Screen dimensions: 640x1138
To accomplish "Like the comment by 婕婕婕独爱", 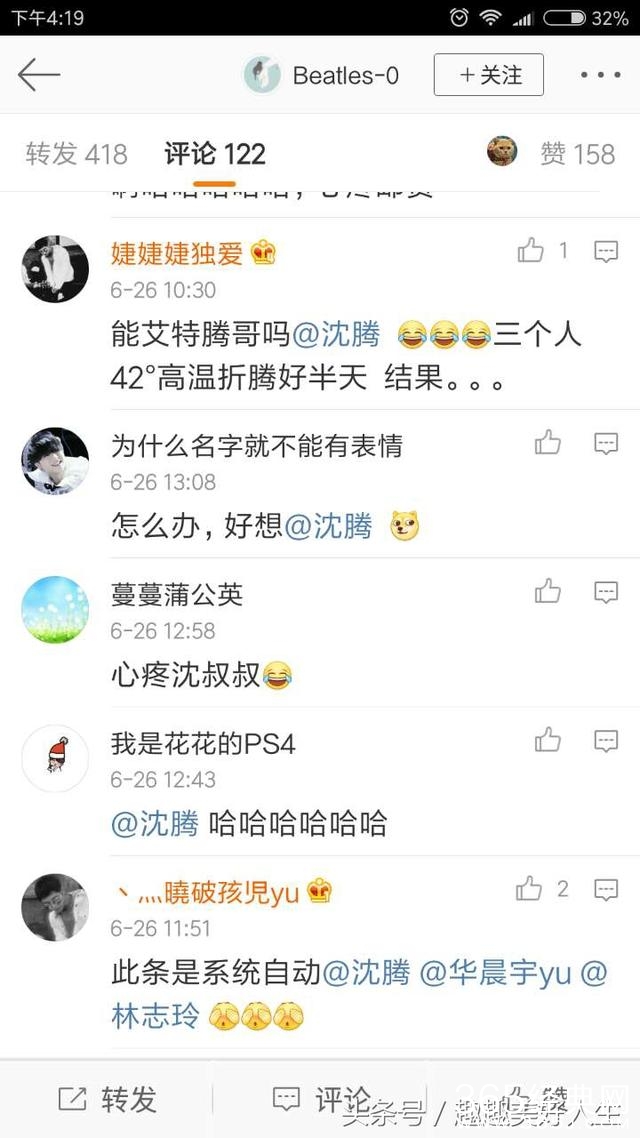I will tap(531, 251).
